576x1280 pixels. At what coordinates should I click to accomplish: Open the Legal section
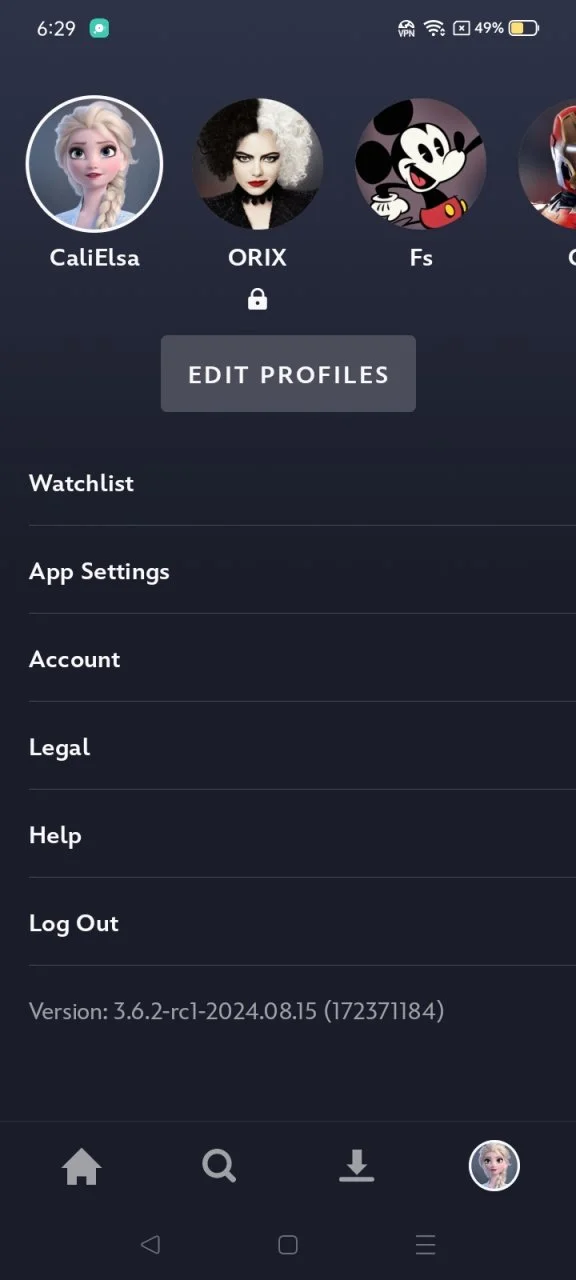point(288,747)
